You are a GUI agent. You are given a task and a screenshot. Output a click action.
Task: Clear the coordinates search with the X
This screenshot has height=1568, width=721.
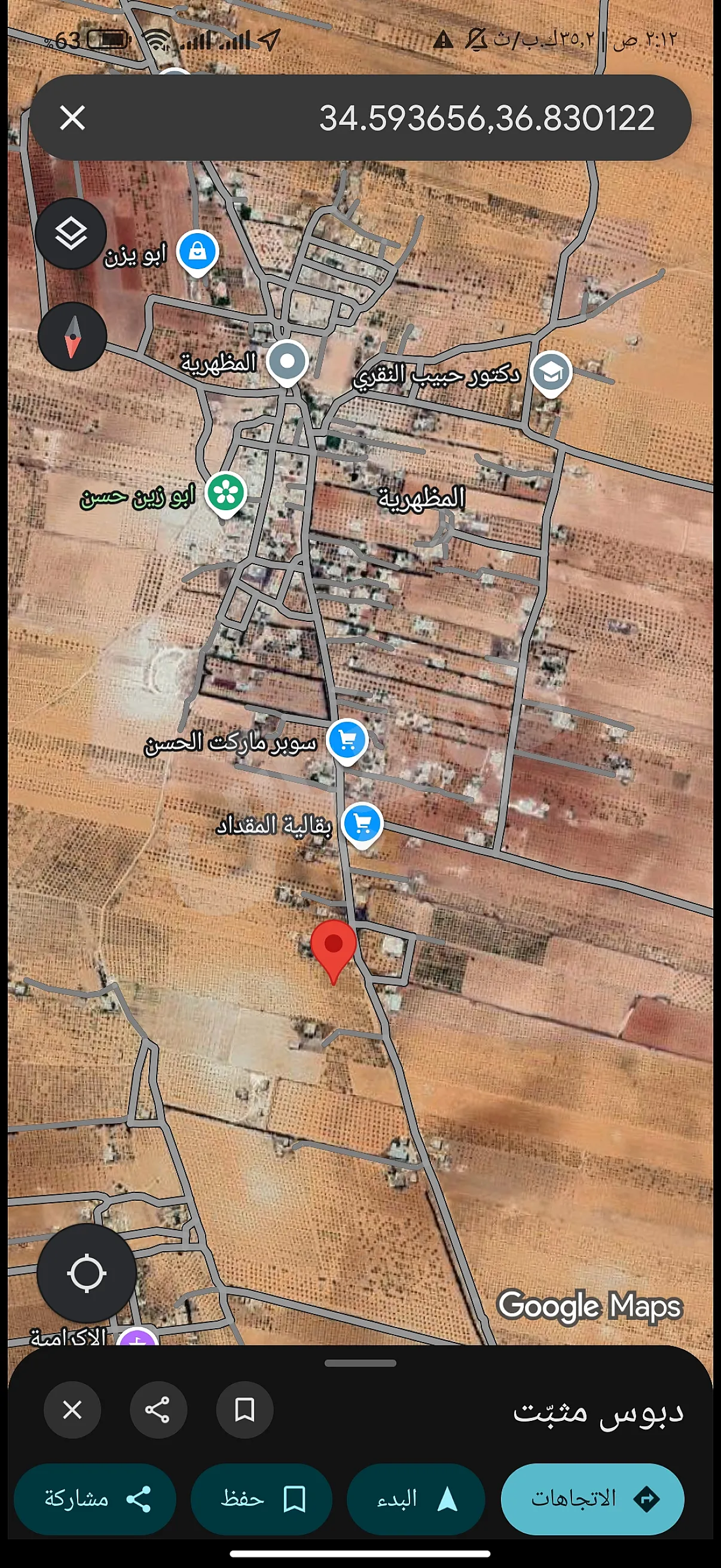(x=72, y=118)
